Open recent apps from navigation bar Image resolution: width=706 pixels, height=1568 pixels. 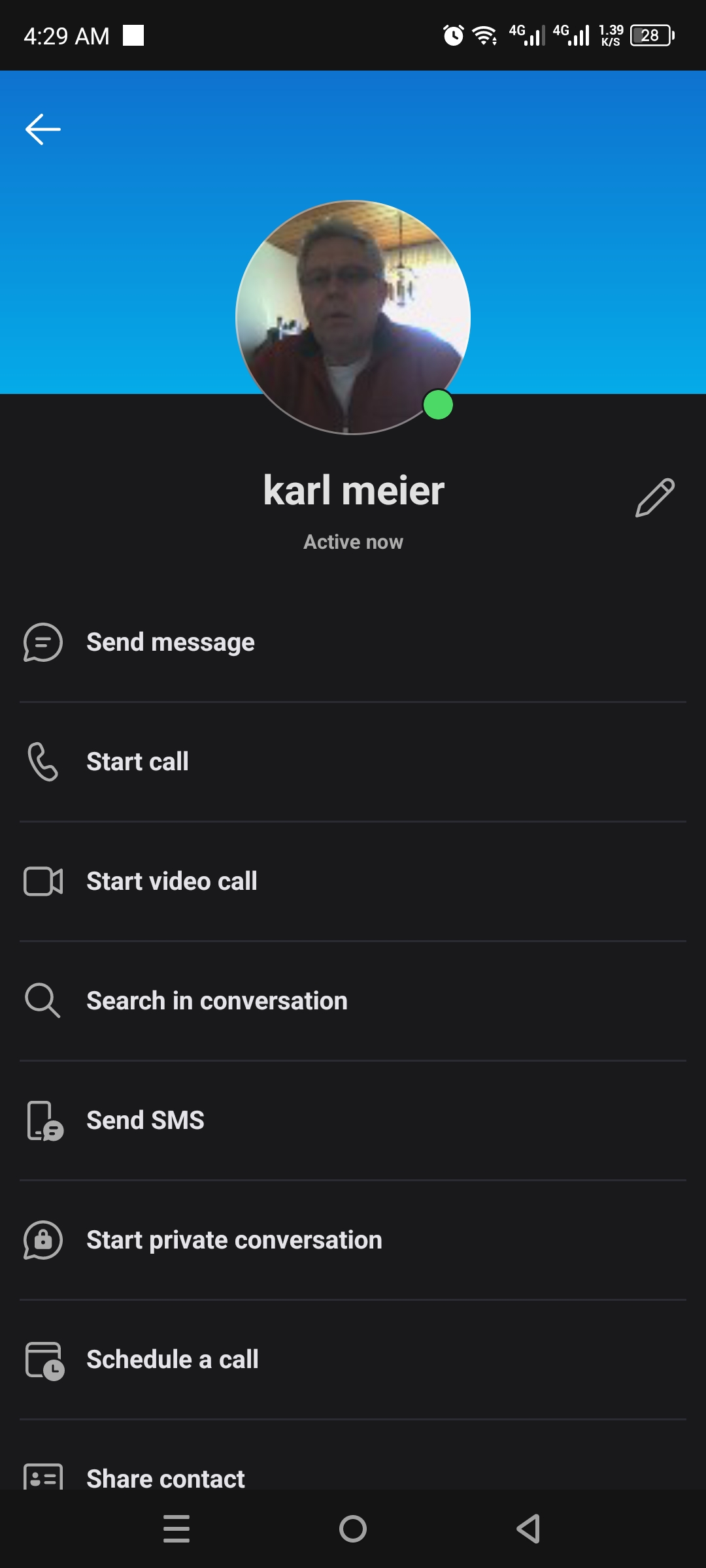[x=176, y=1529]
